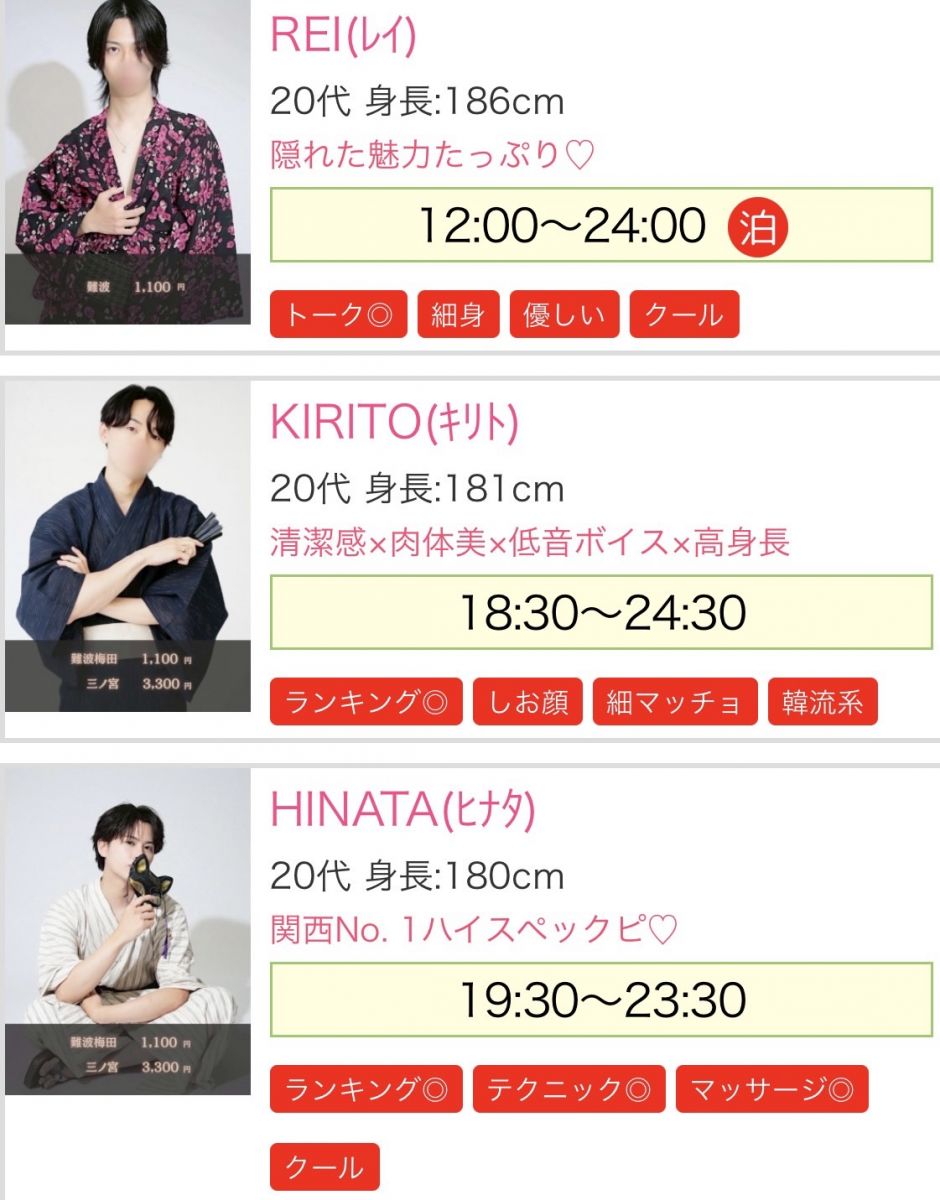Select the 韓流系 tag
The image size is (940, 1200).
pos(822,702)
